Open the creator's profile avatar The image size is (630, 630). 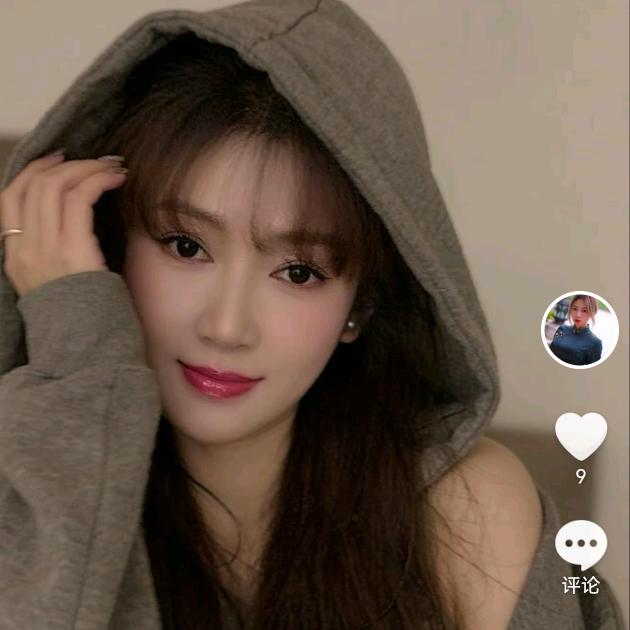pos(580,330)
